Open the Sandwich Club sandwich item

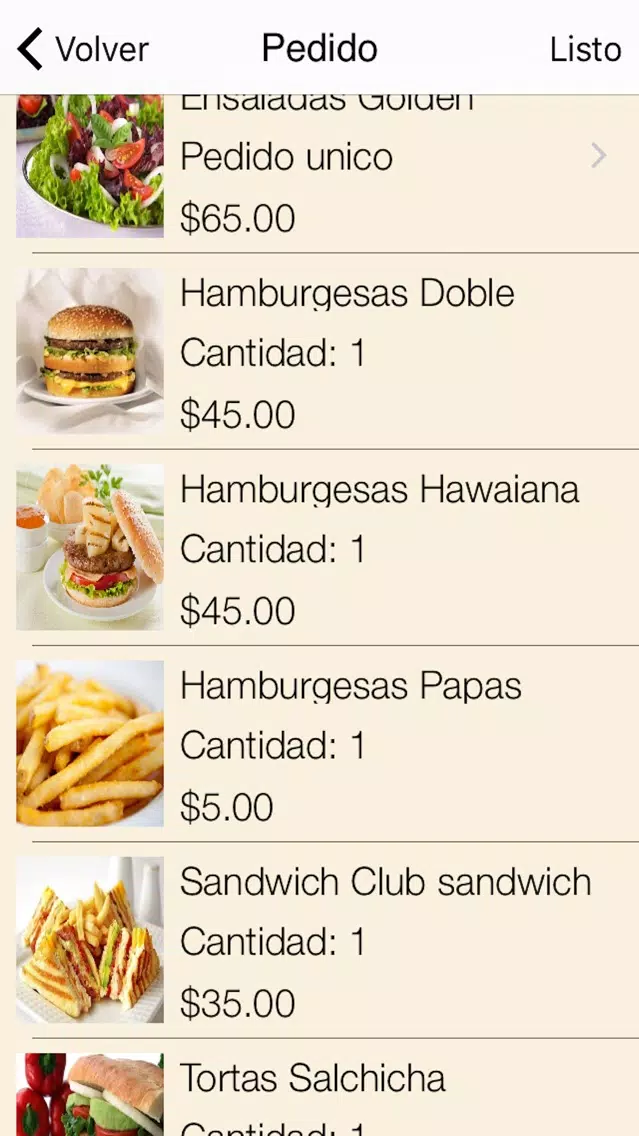tap(320, 940)
